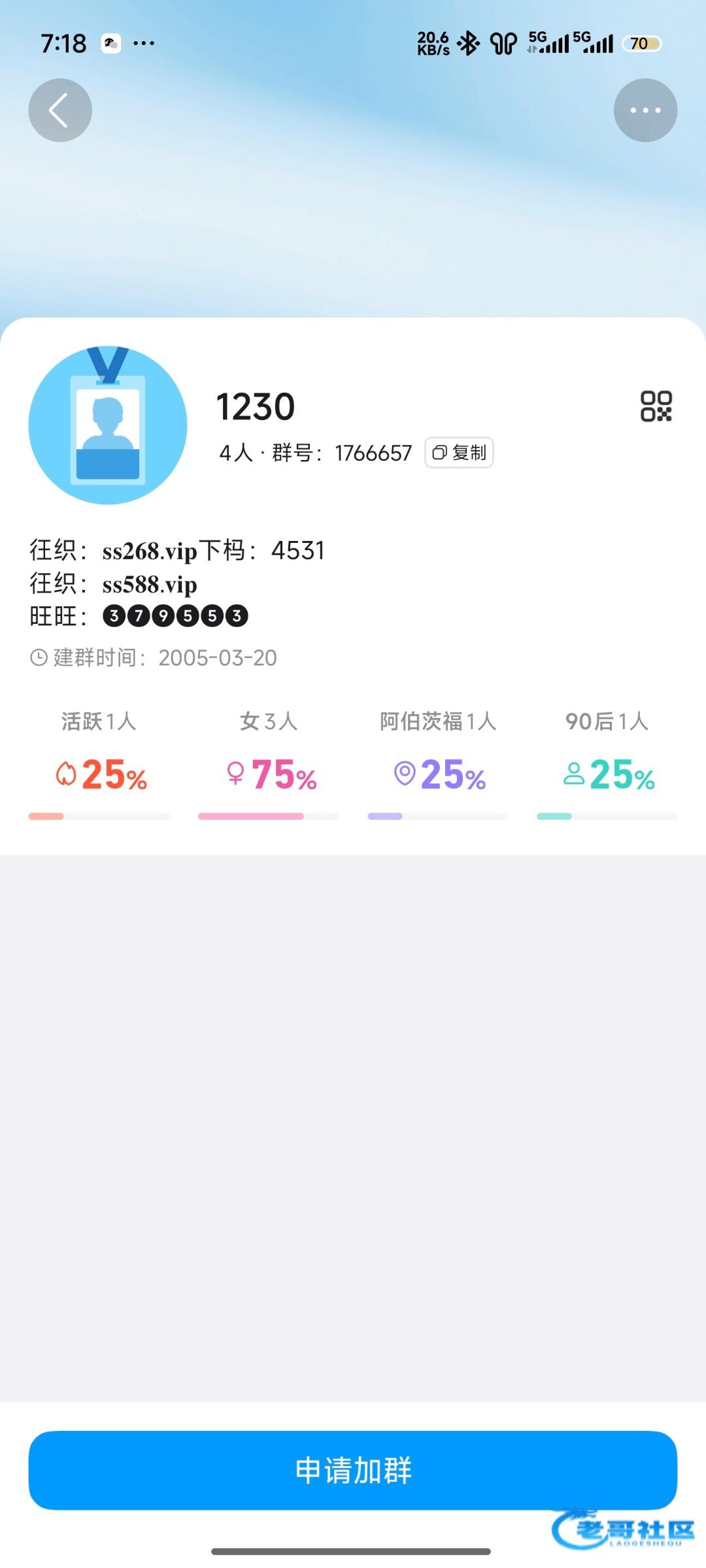Show the group's QR code
The image size is (706, 1568).
[656, 406]
